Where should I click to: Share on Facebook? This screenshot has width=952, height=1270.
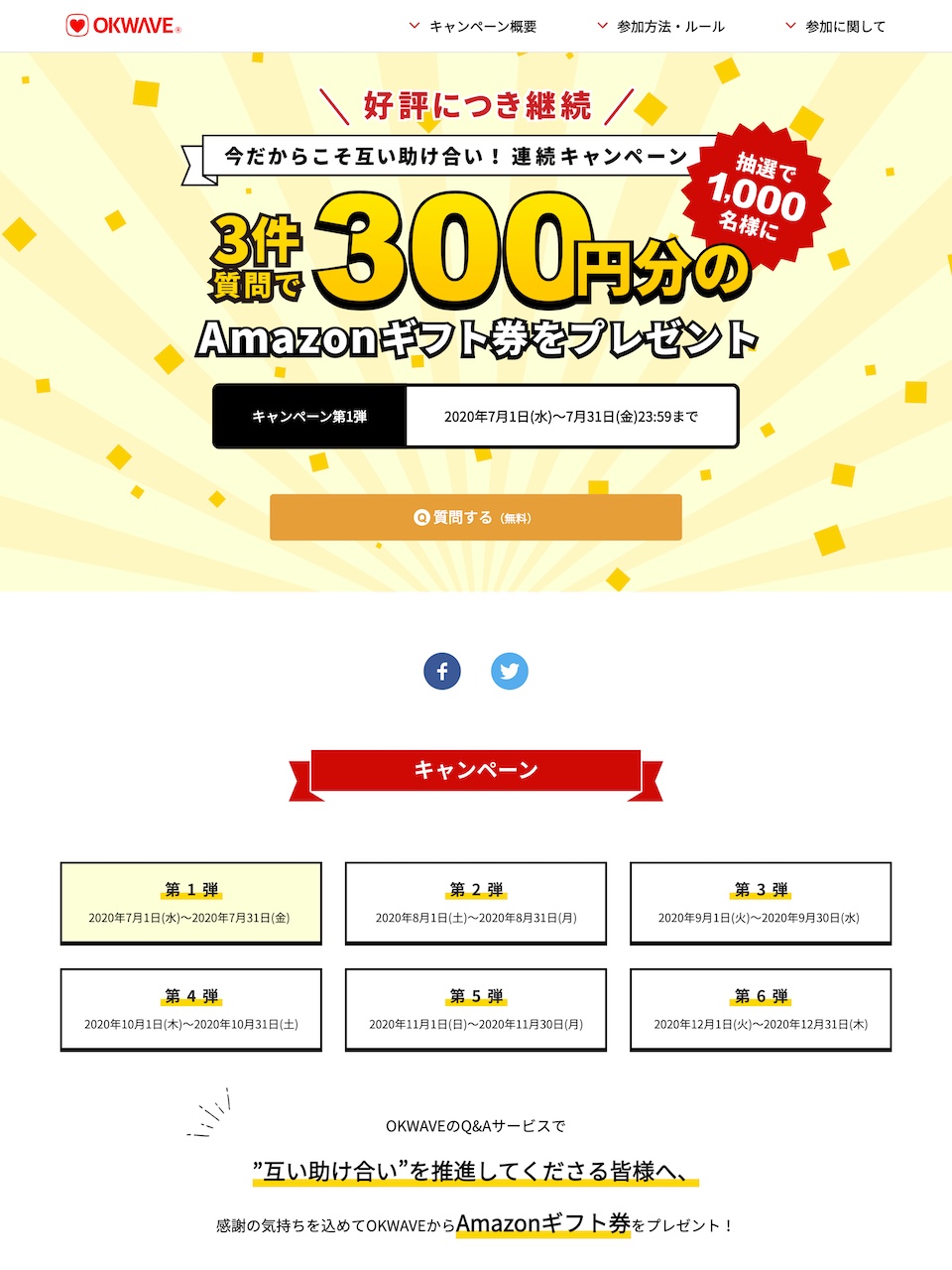point(442,672)
